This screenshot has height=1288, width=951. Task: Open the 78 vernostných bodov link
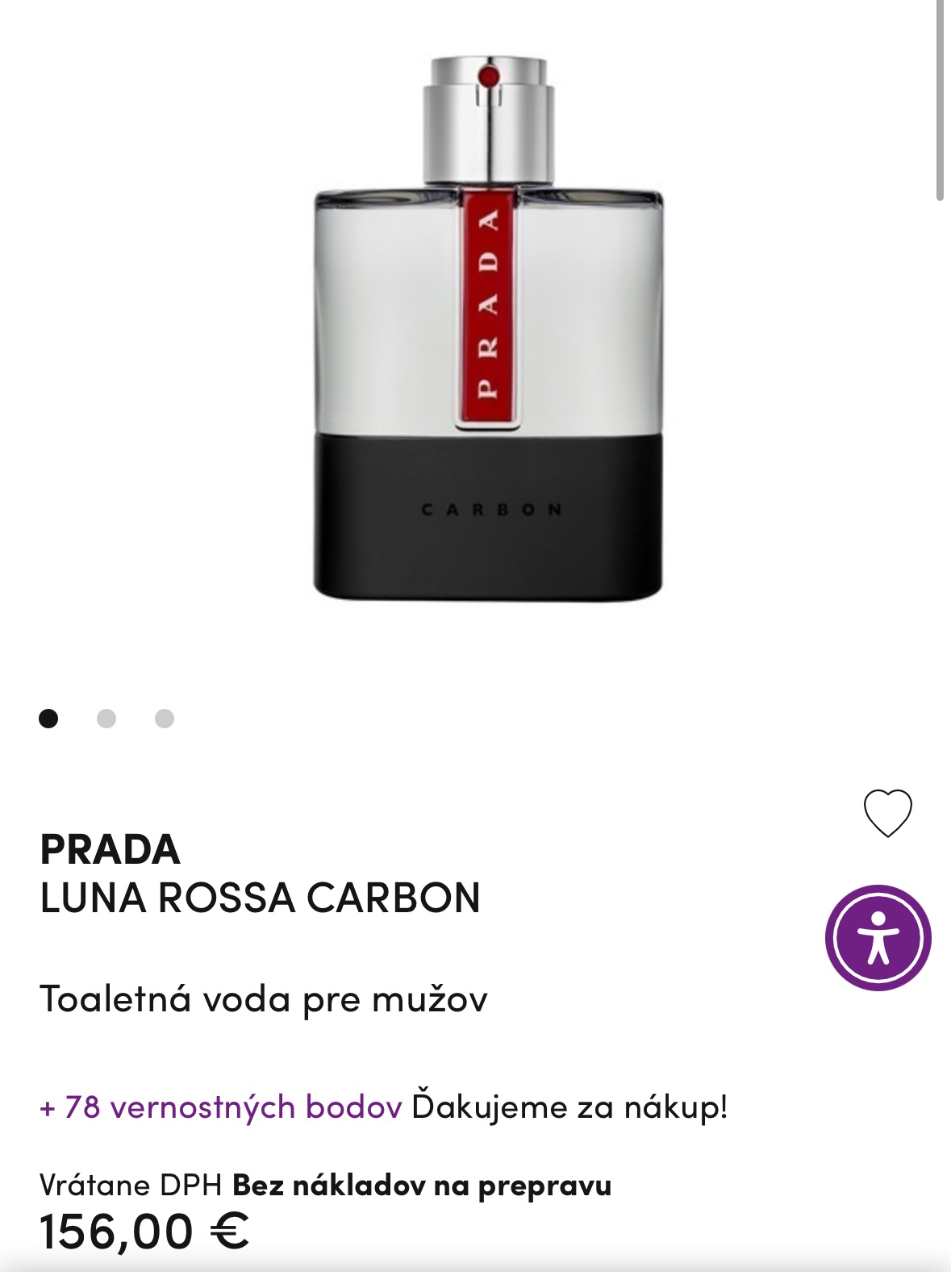(221, 1107)
